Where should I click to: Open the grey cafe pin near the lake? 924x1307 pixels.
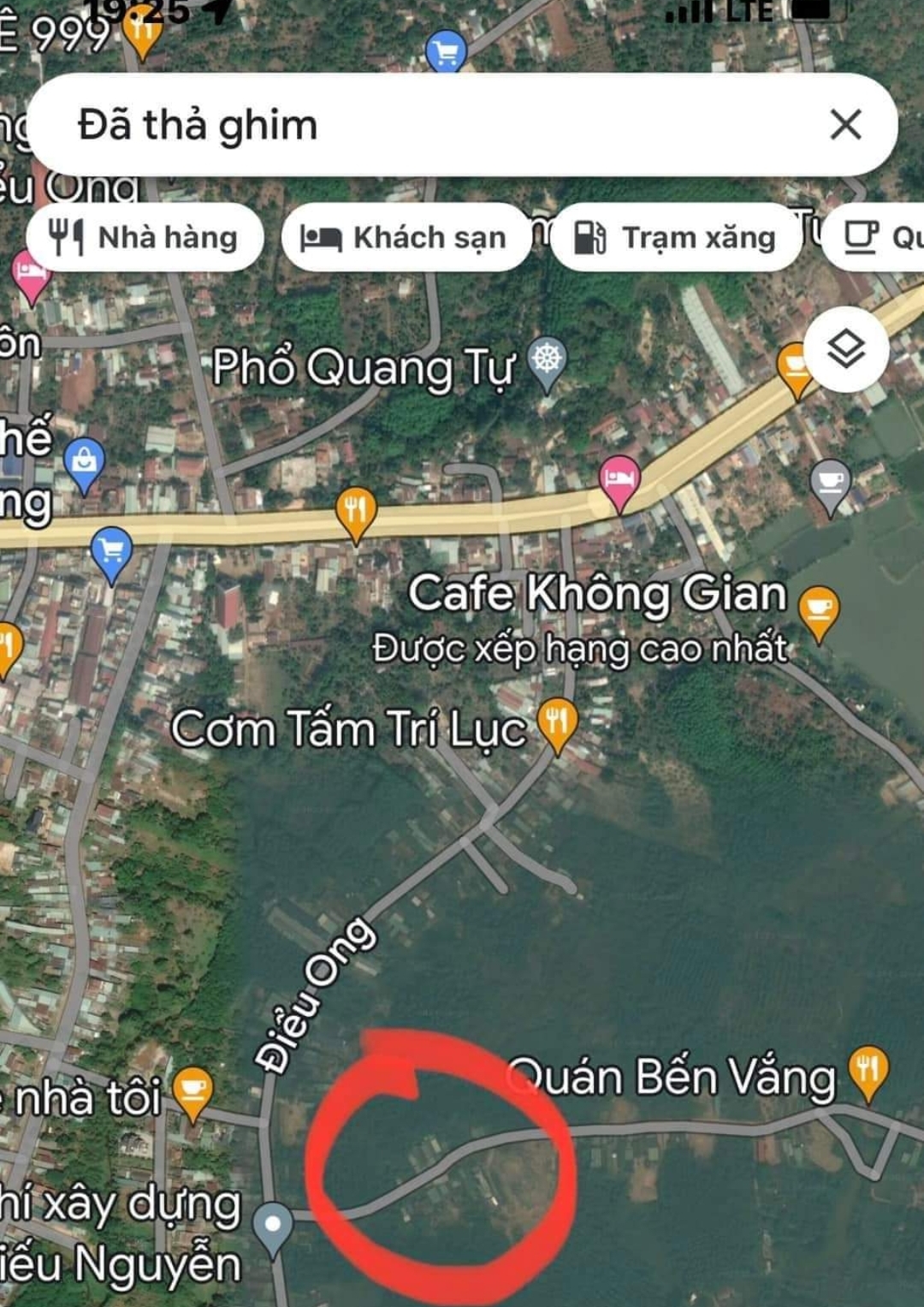(830, 482)
